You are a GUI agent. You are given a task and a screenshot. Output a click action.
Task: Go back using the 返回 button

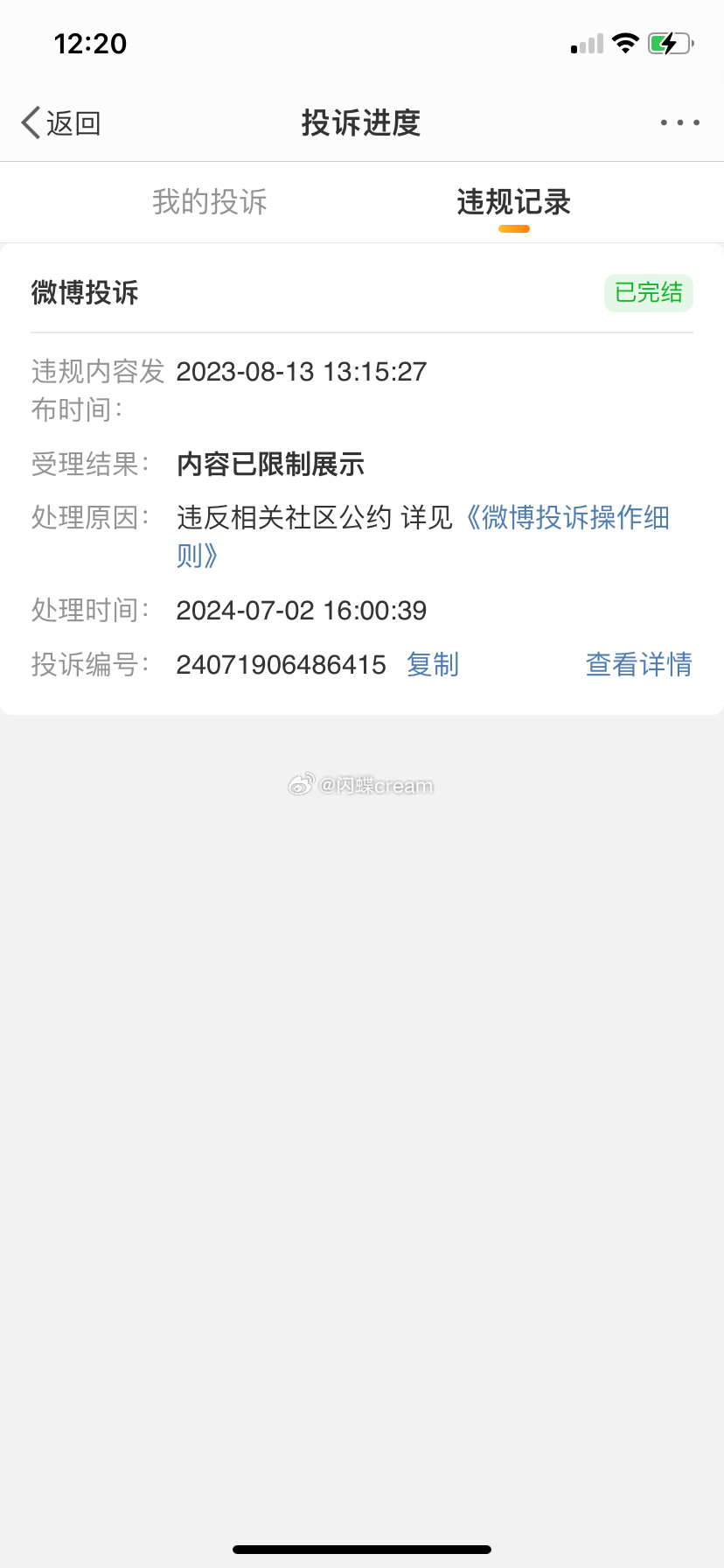click(x=61, y=123)
